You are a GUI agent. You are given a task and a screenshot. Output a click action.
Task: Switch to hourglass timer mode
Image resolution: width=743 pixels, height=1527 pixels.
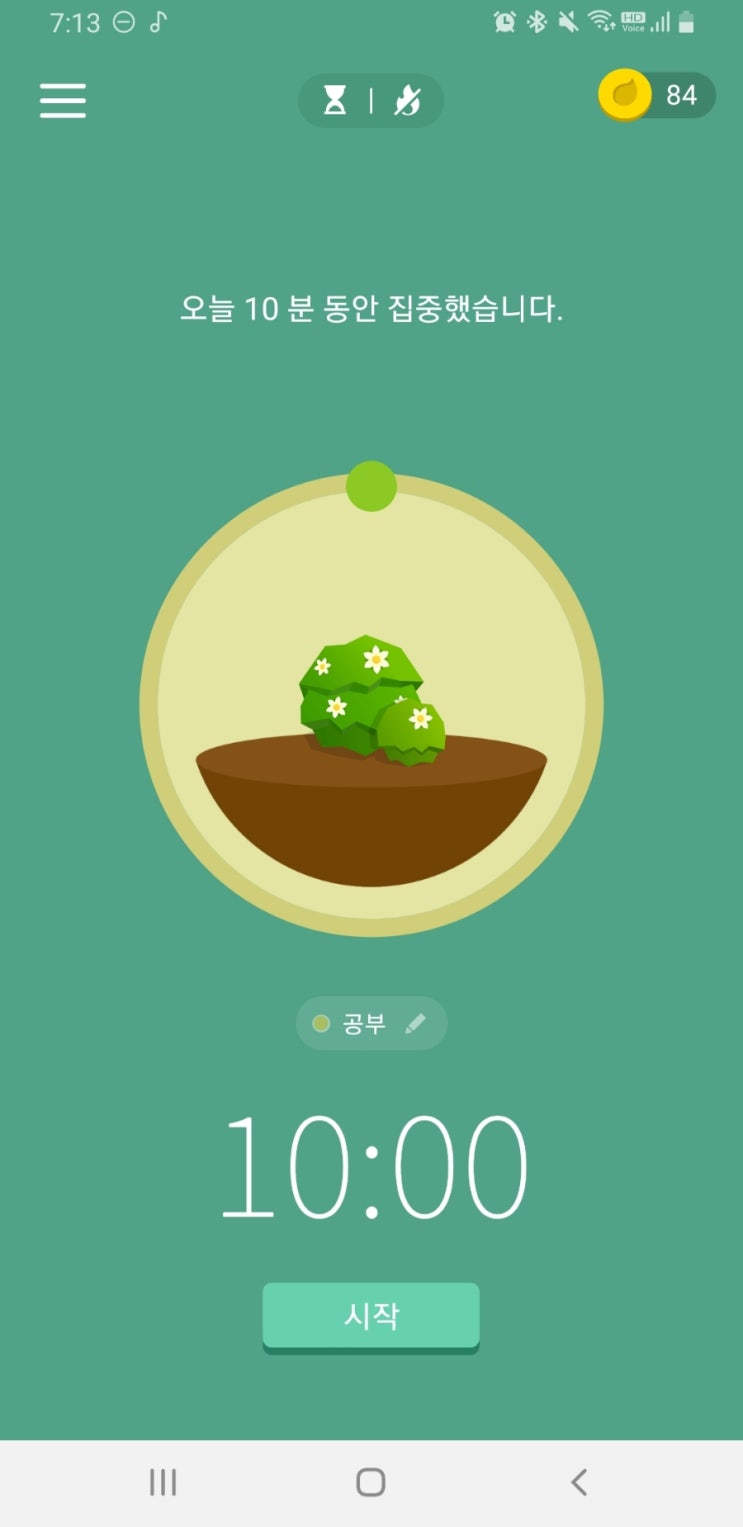[335, 100]
